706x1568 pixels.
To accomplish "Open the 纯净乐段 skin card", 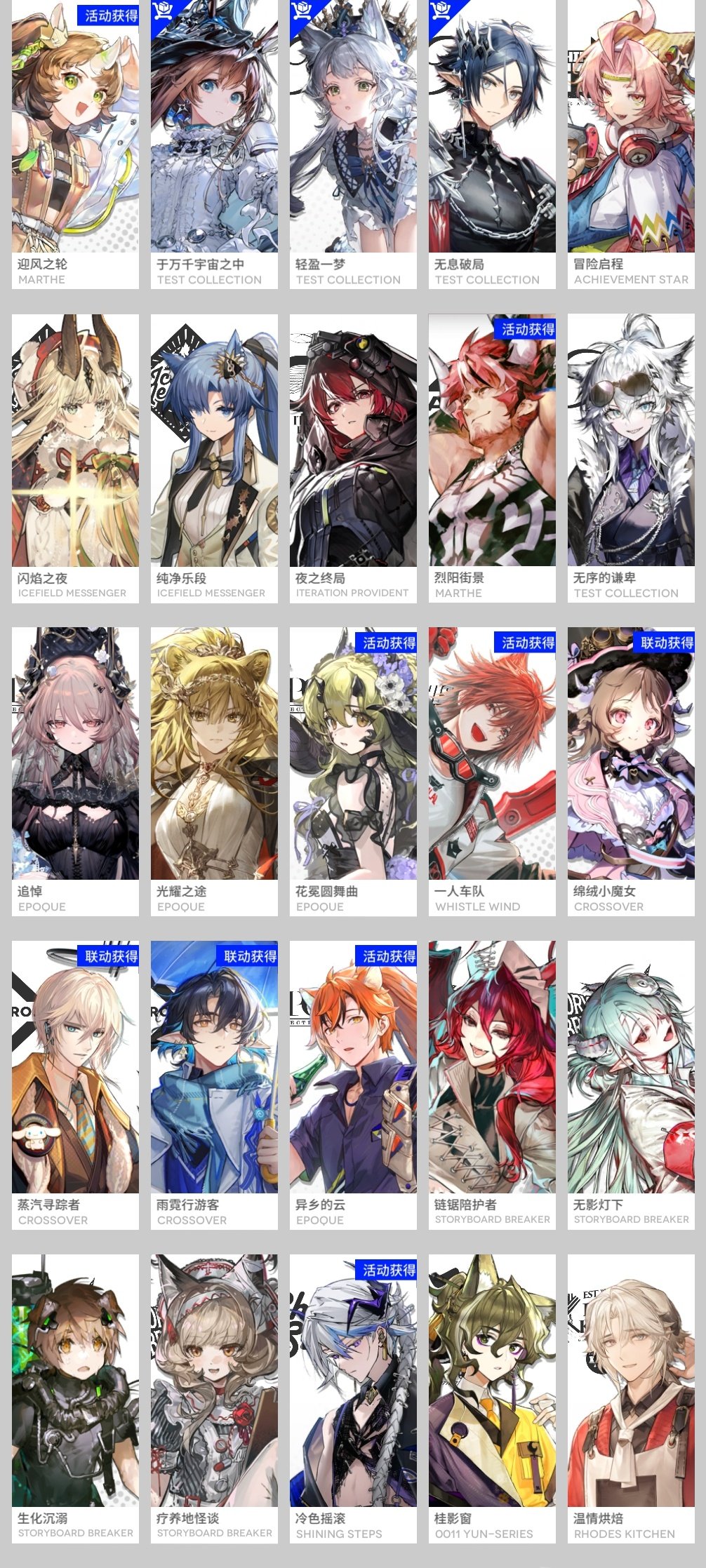I will (214, 457).
